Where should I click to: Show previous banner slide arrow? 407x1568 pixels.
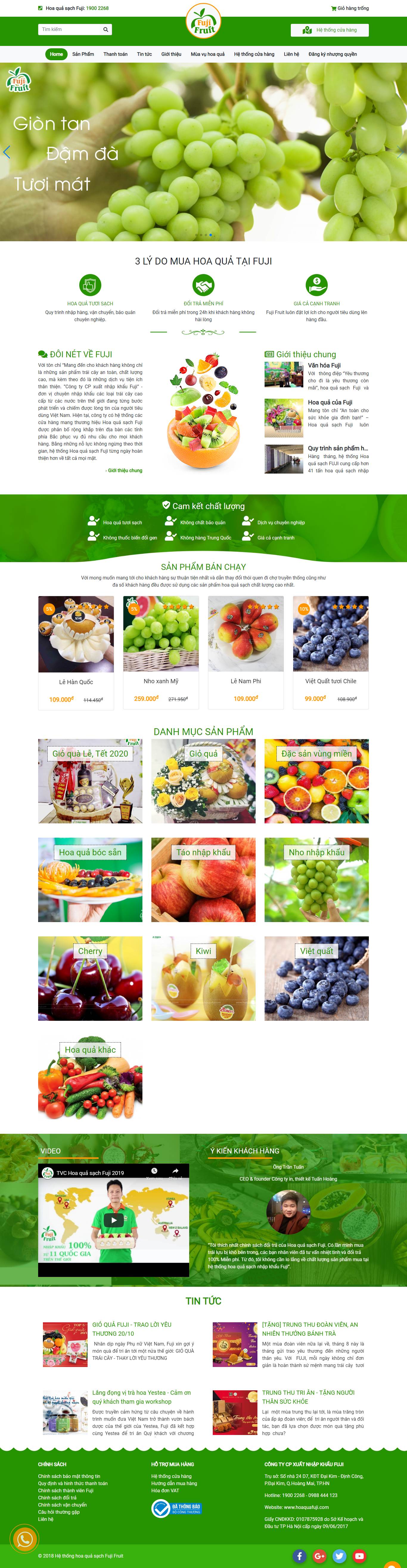[x=7, y=152]
